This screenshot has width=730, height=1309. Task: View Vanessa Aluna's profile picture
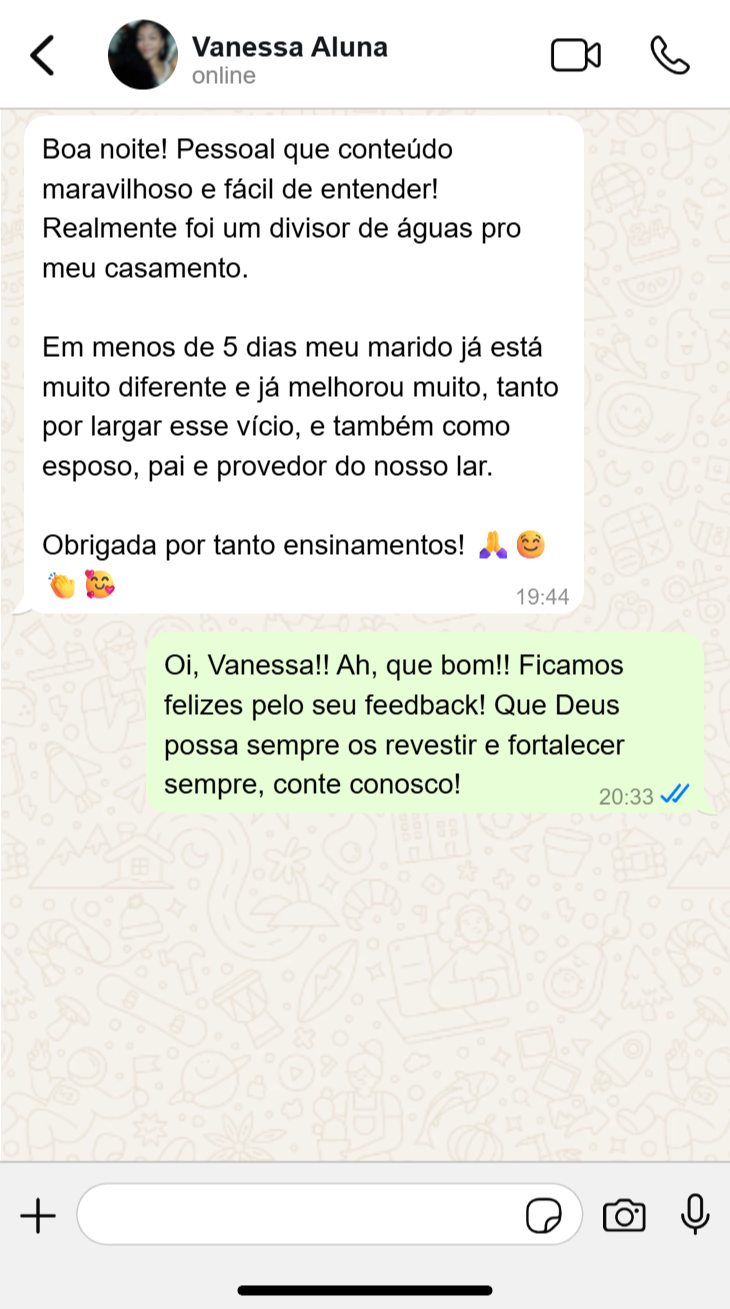coord(143,56)
